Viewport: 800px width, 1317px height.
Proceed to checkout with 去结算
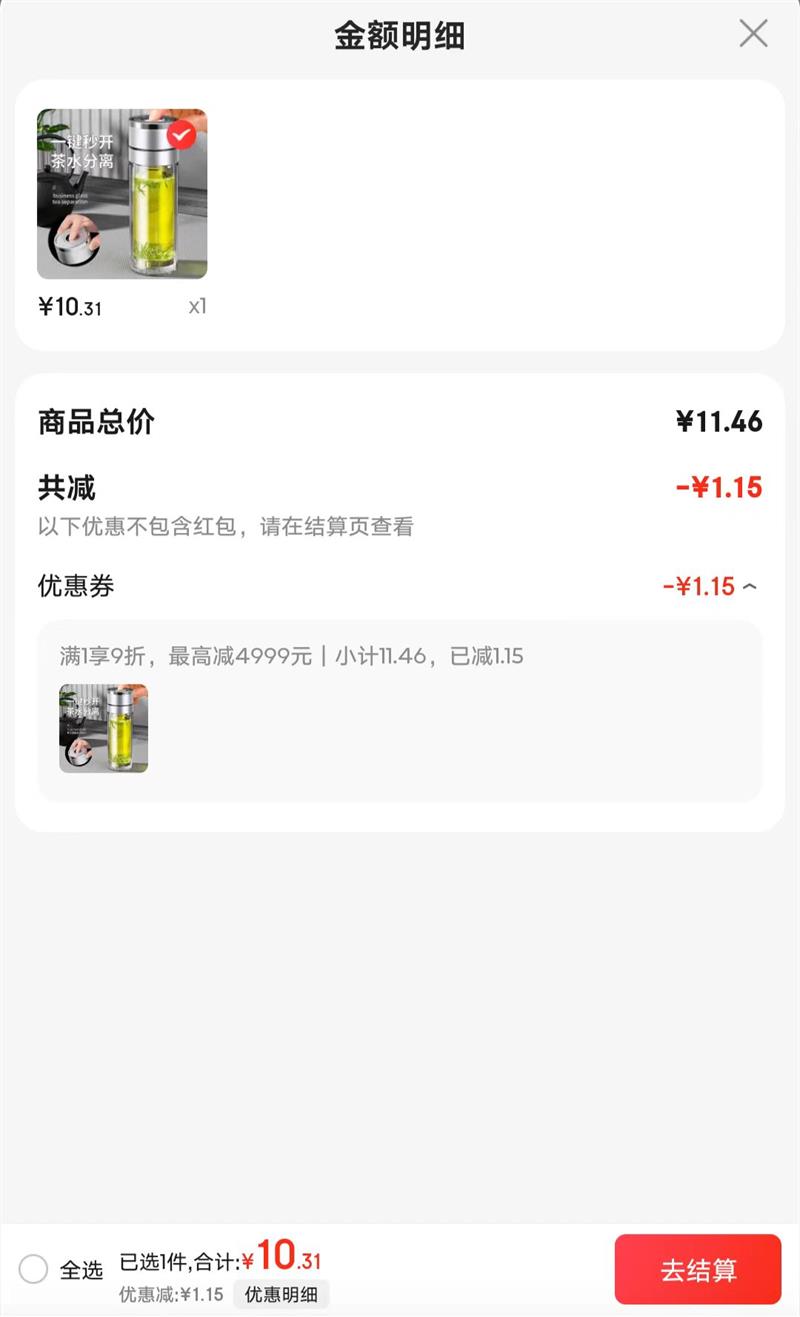coord(697,1270)
